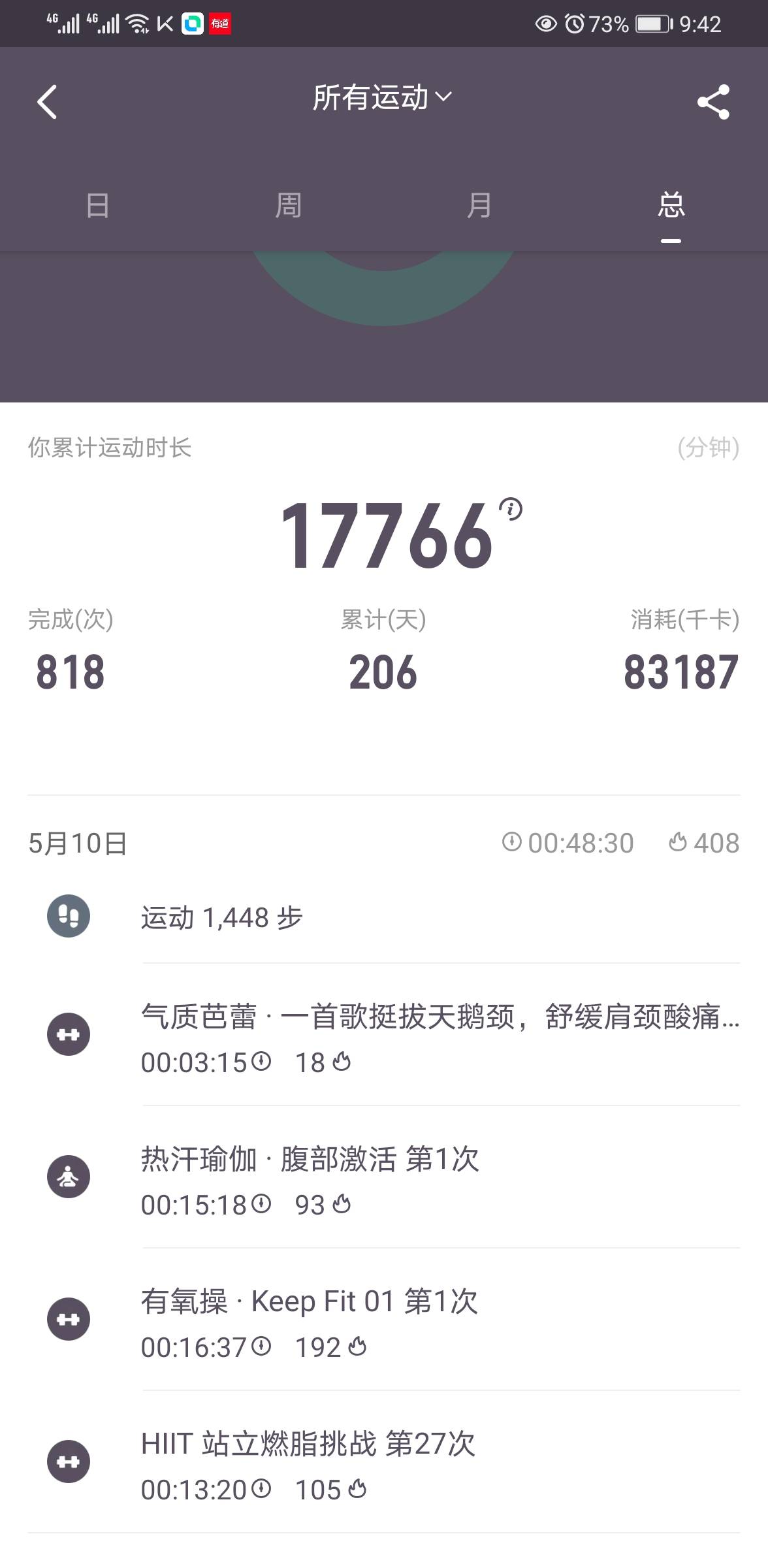The width and height of the screenshot is (768, 1568).
Task: Open the 所有运动 sport type dropdown
Action: pos(382,97)
